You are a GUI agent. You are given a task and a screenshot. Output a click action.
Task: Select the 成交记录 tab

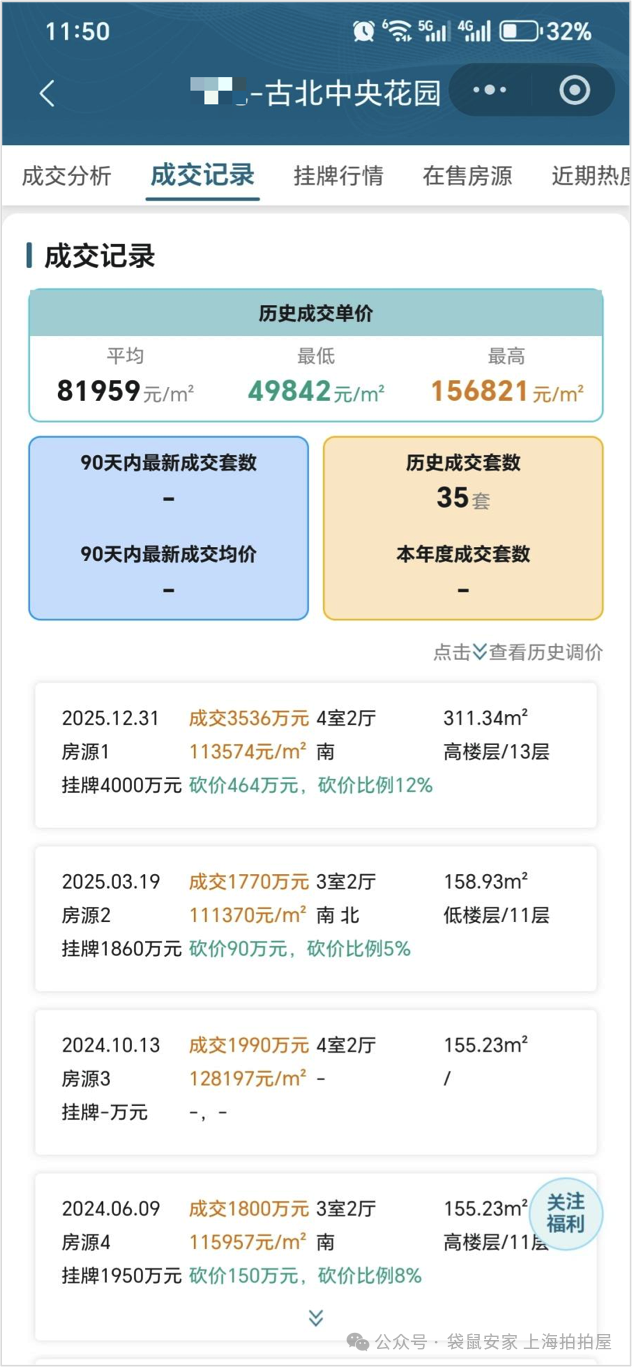coord(202,176)
